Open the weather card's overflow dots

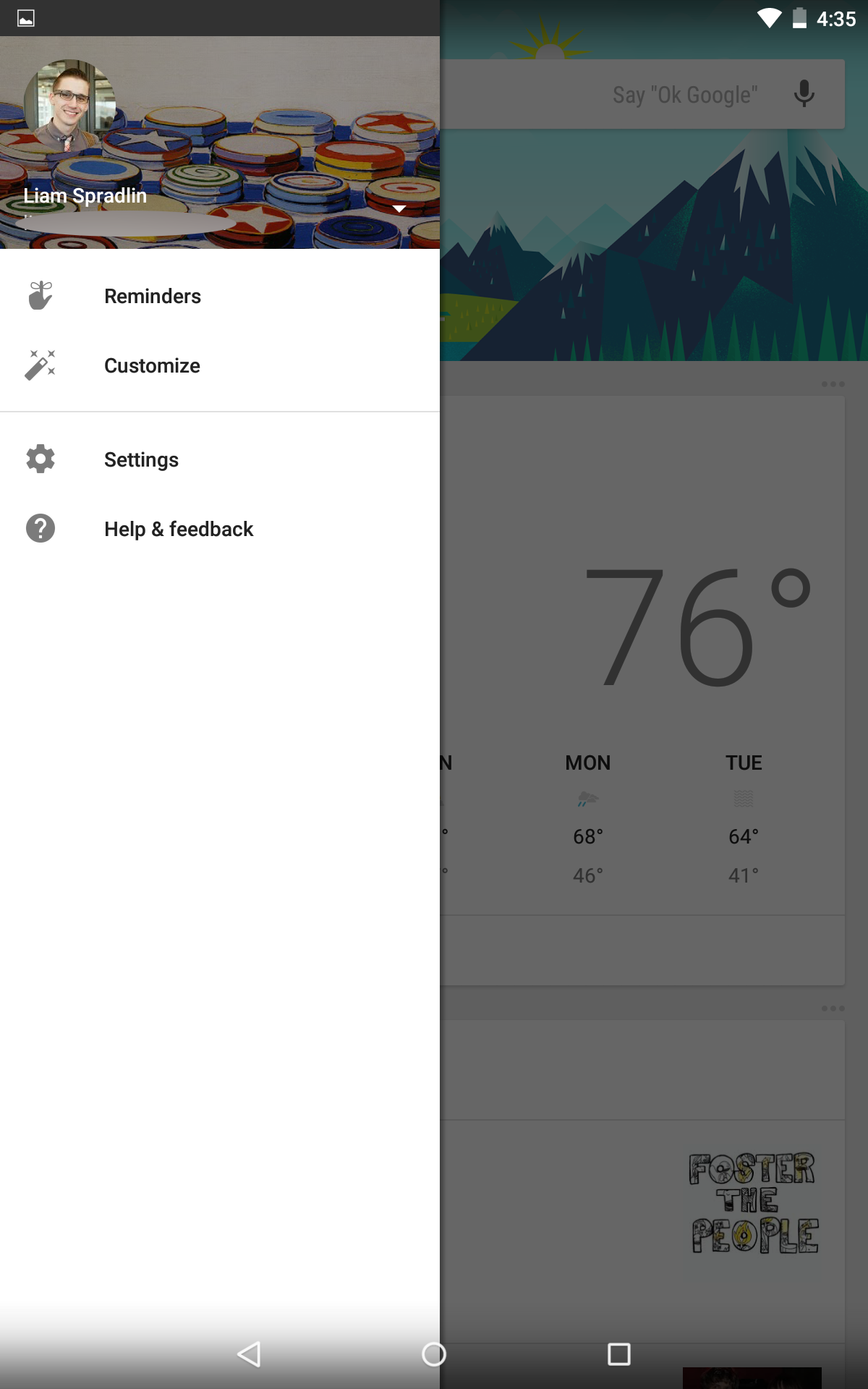click(833, 383)
